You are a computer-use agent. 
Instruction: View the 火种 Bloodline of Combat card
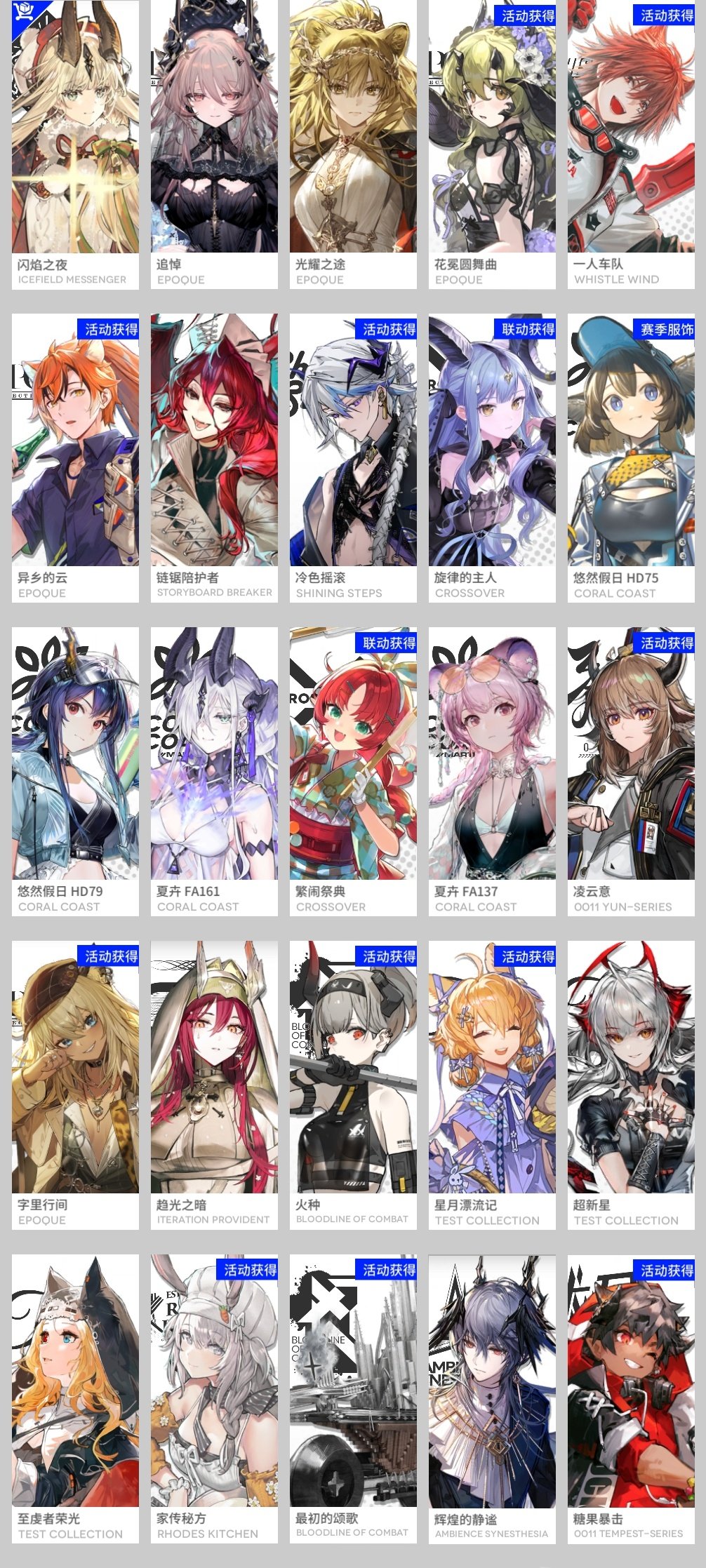[353, 1085]
